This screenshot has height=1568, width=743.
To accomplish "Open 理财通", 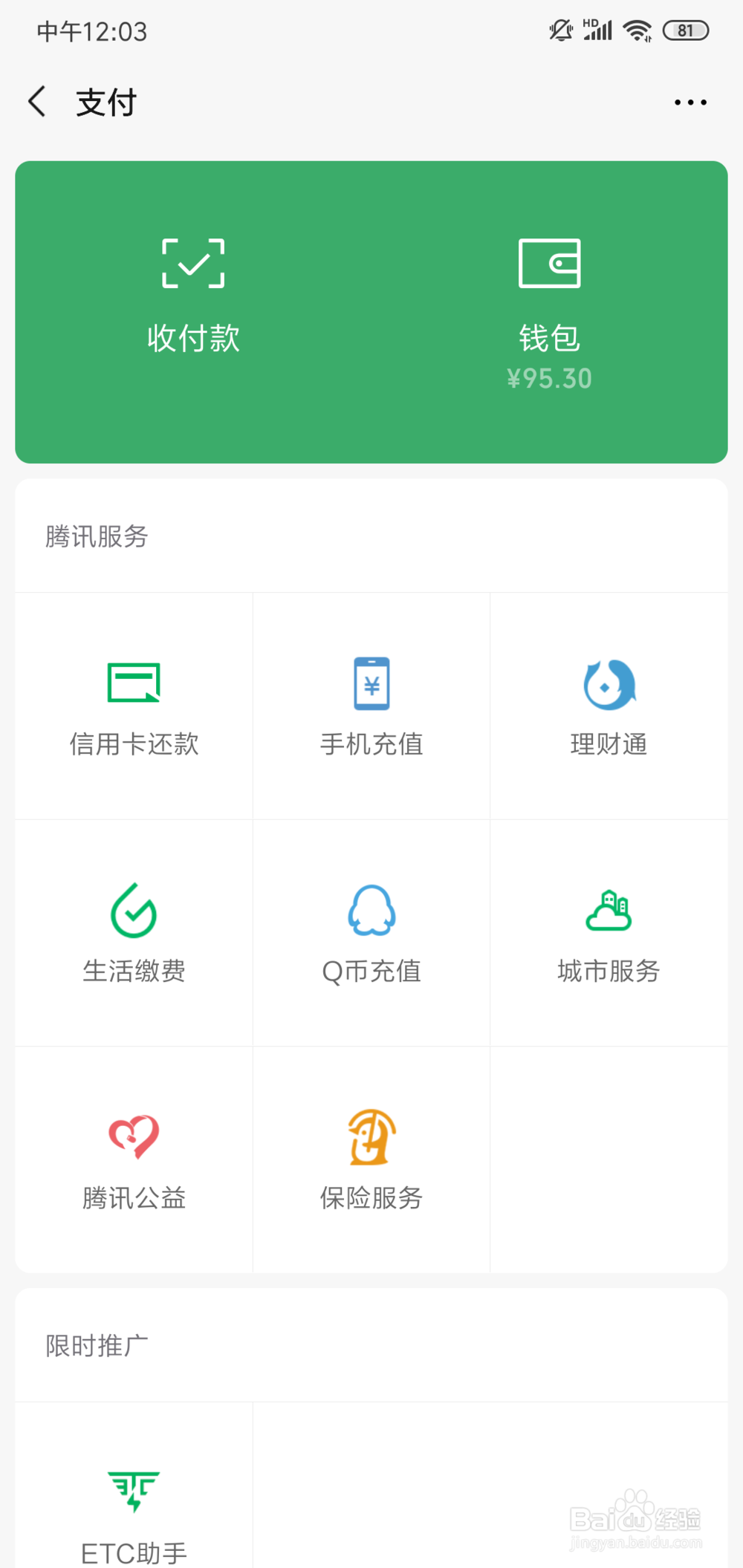I will tap(609, 706).
